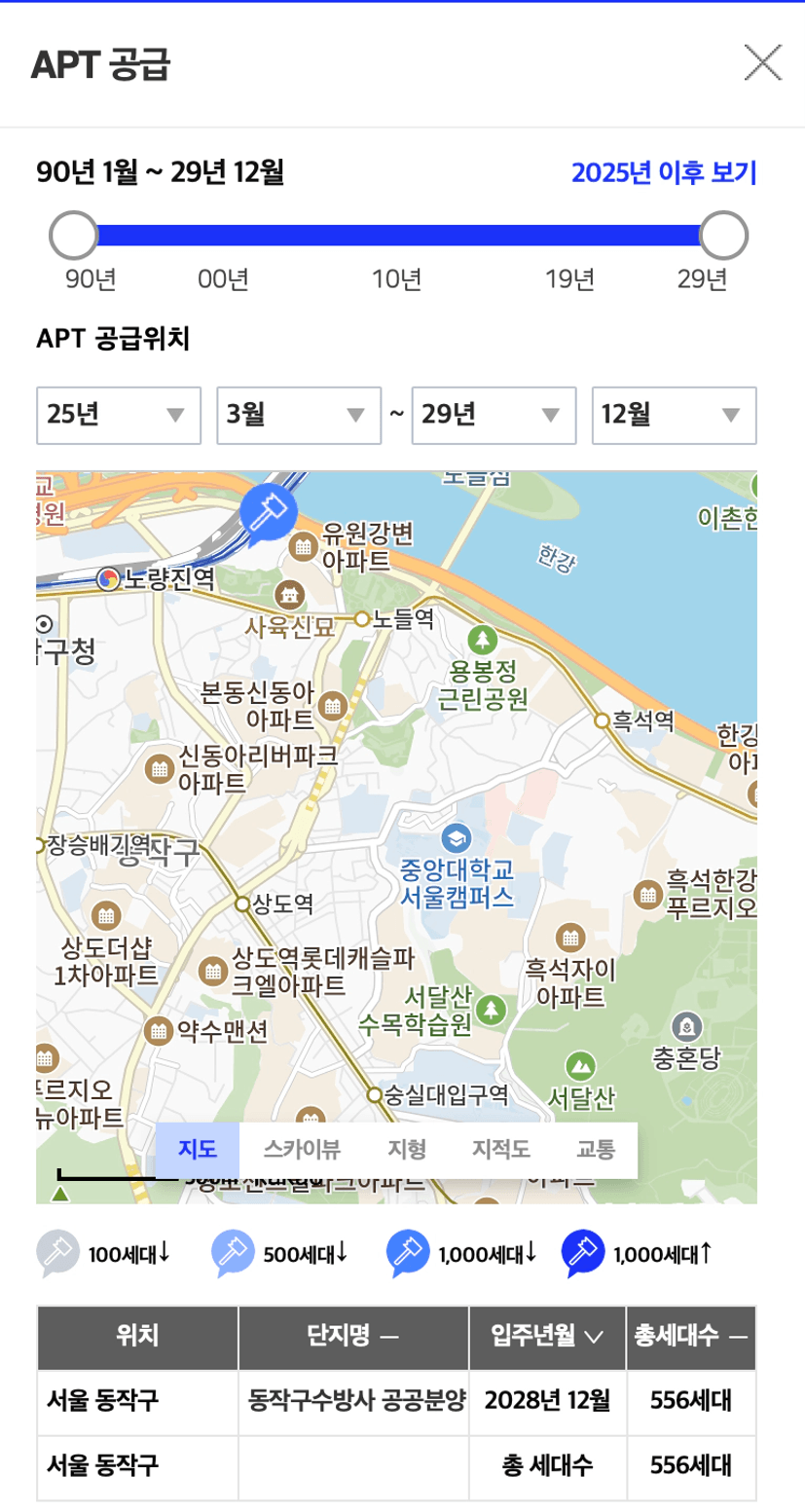Open the 29년 end year dropdown
805x1512 pixels.
click(x=494, y=416)
